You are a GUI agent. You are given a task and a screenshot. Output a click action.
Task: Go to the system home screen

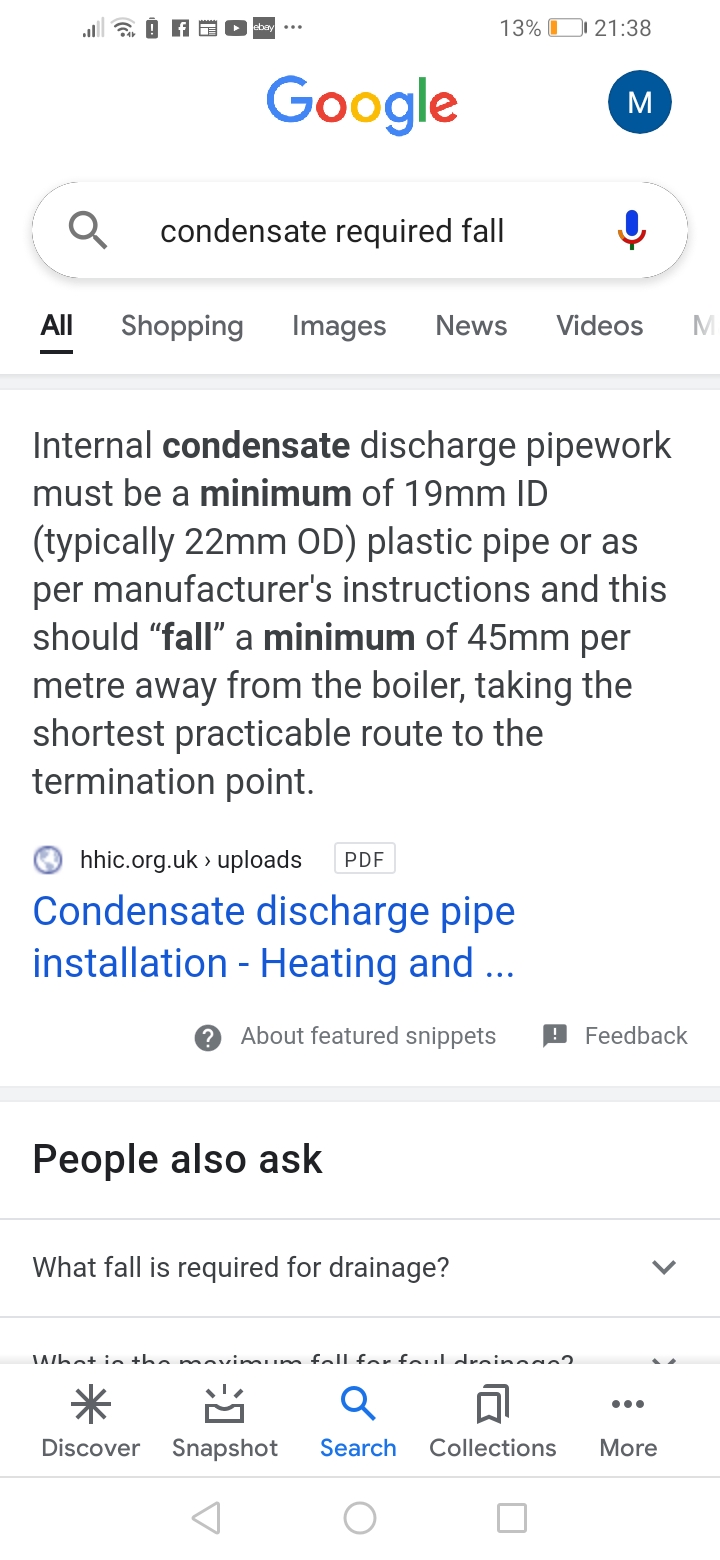tap(360, 1519)
